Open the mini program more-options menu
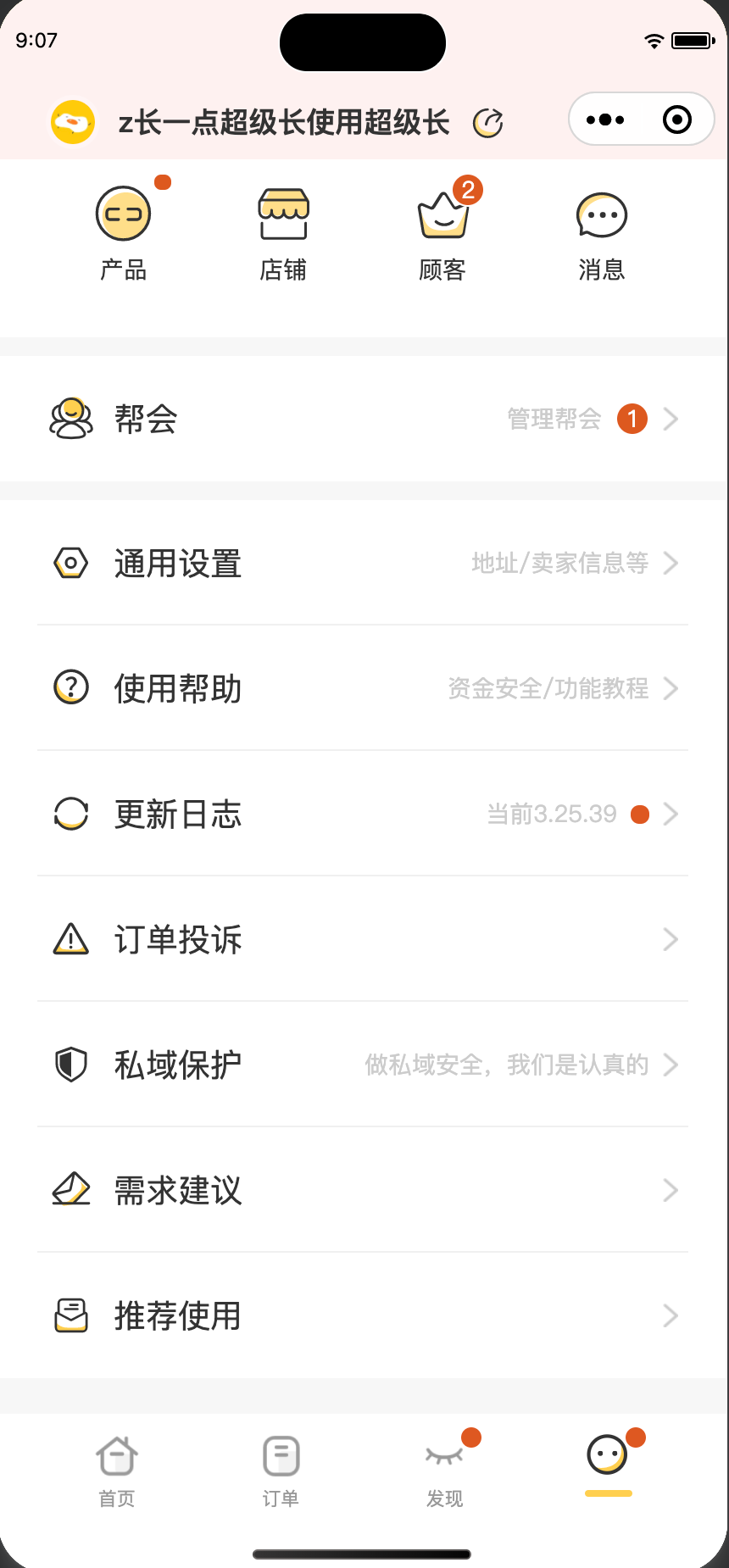 pos(605,120)
